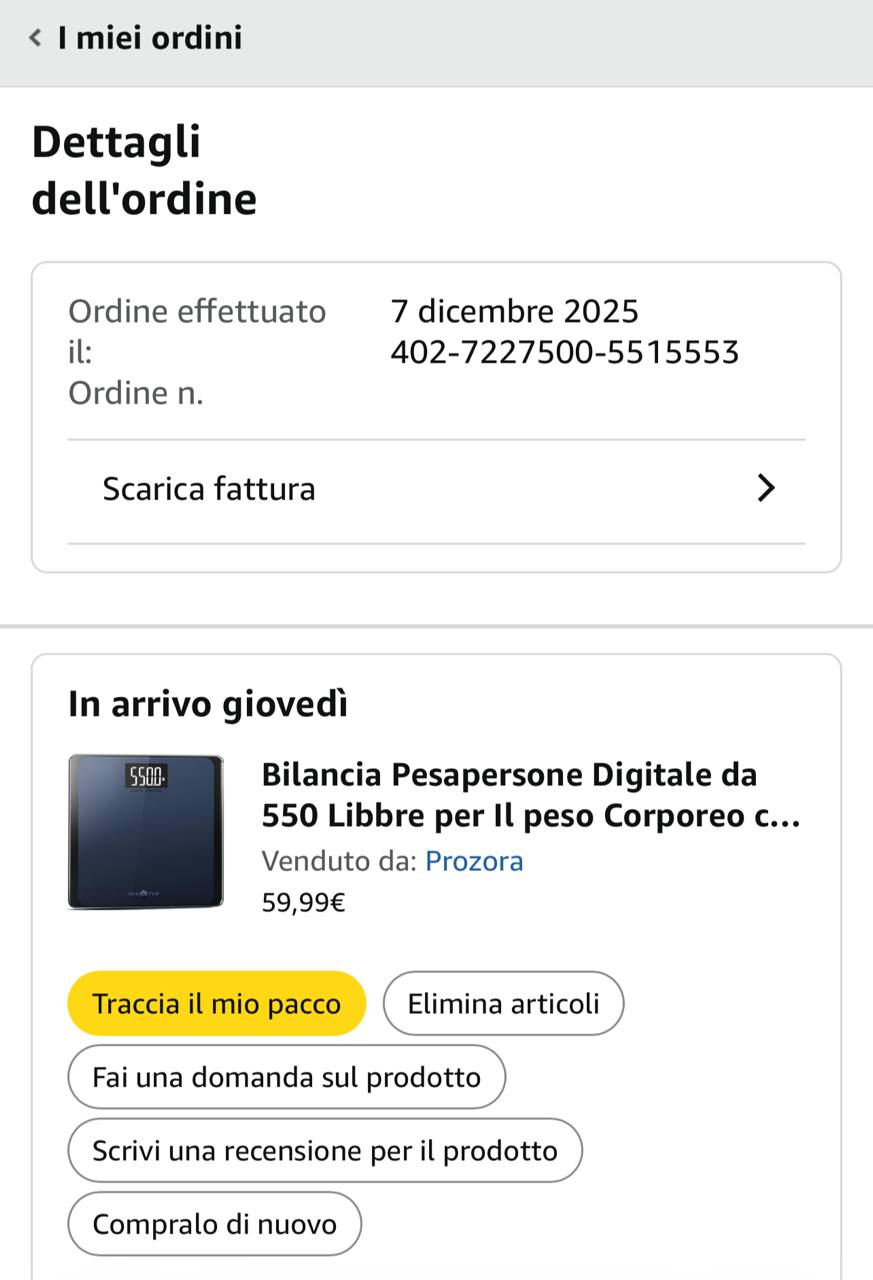Open the Bilancia Pesapersone product image
Viewport: 873px width, 1280px height.
[146, 832]
